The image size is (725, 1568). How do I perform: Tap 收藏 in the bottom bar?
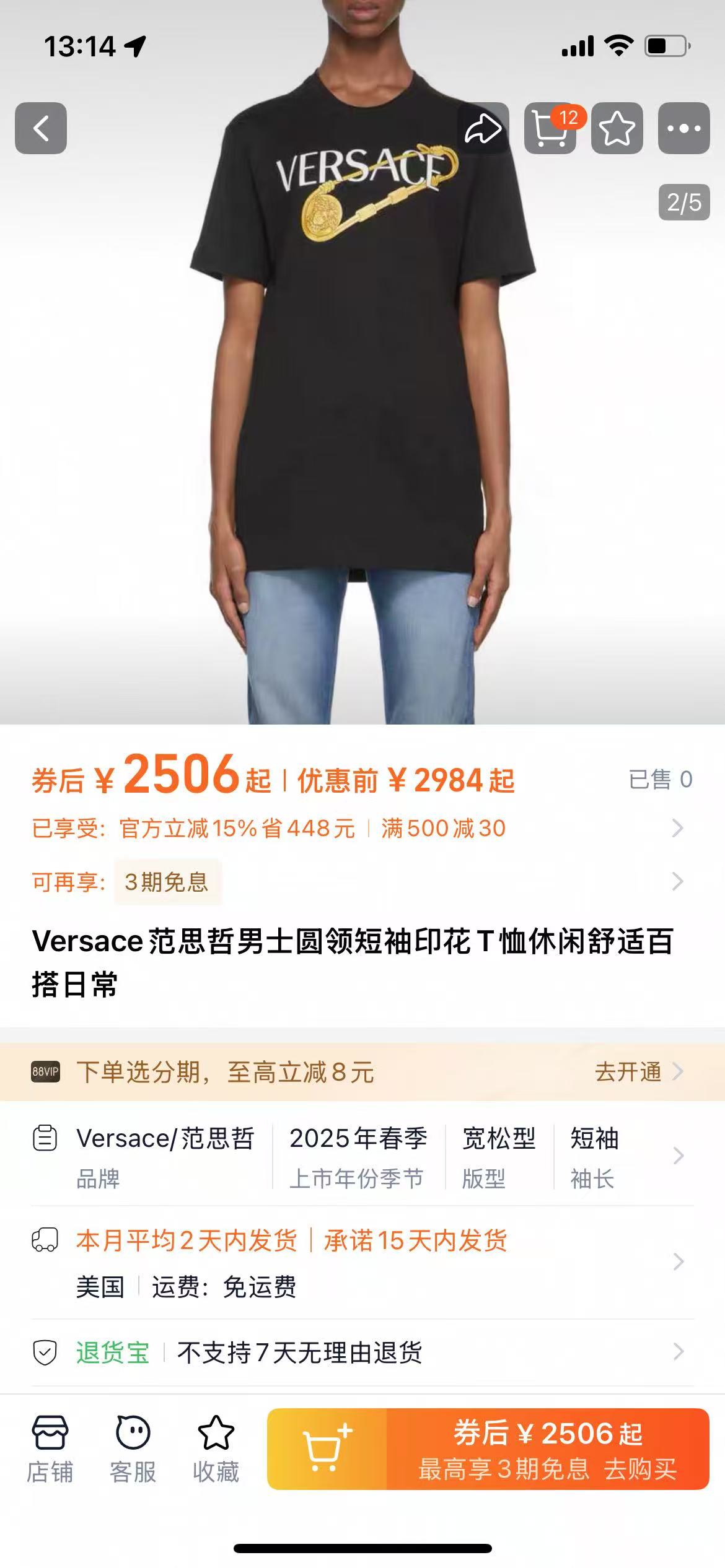pos(216,1449)
